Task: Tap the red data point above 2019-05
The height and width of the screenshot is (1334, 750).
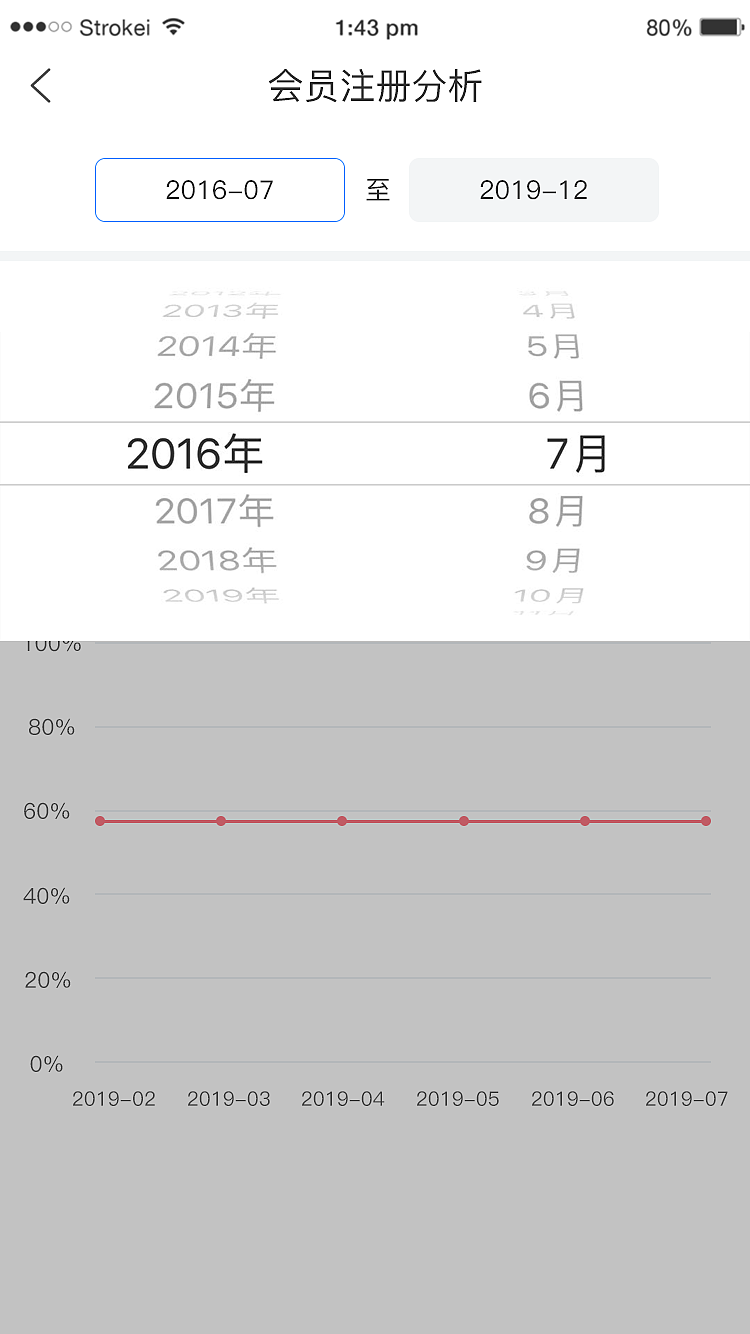Action: point(463,820)
